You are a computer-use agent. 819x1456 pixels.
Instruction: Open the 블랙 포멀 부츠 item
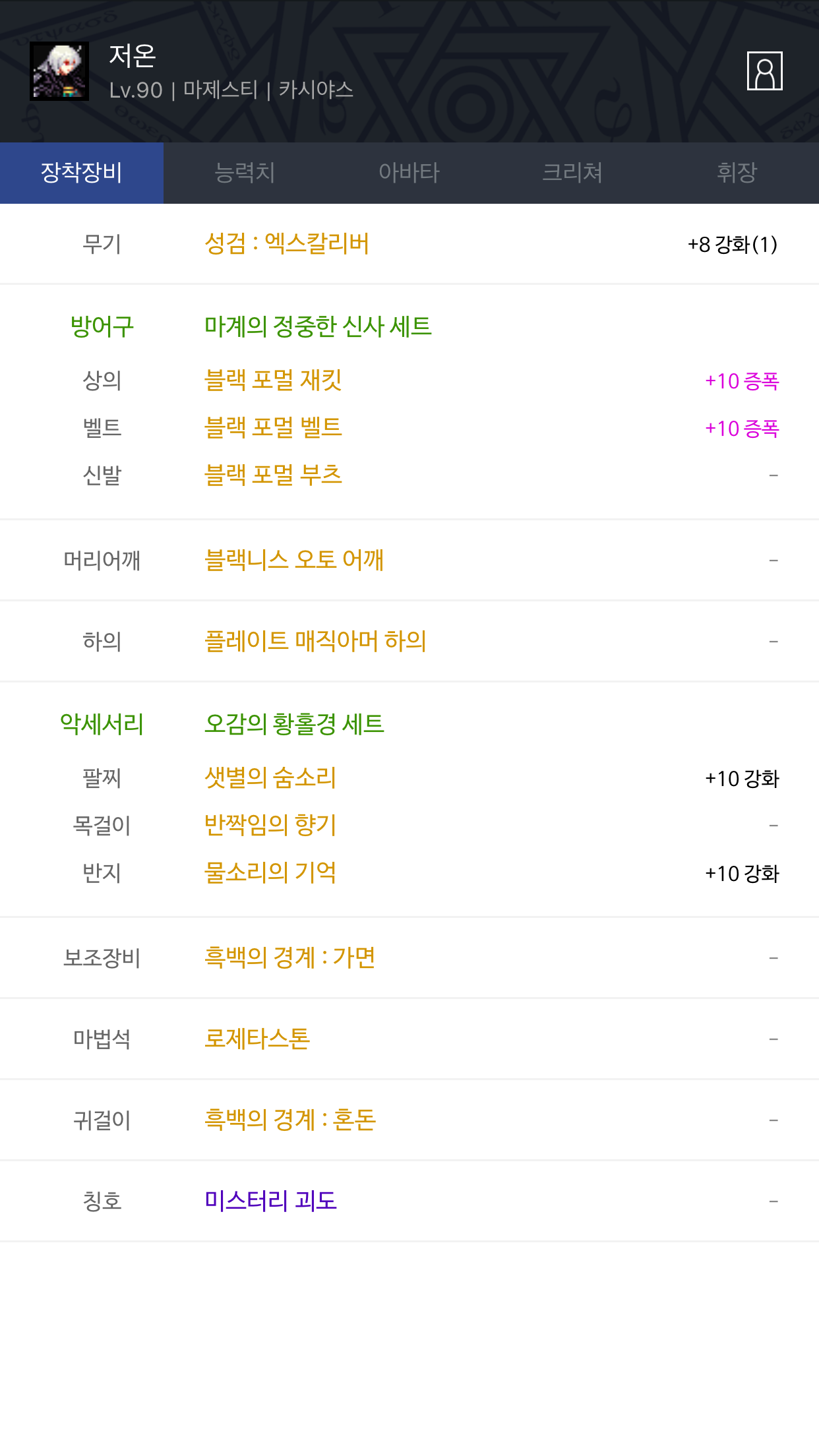(273, 475)
